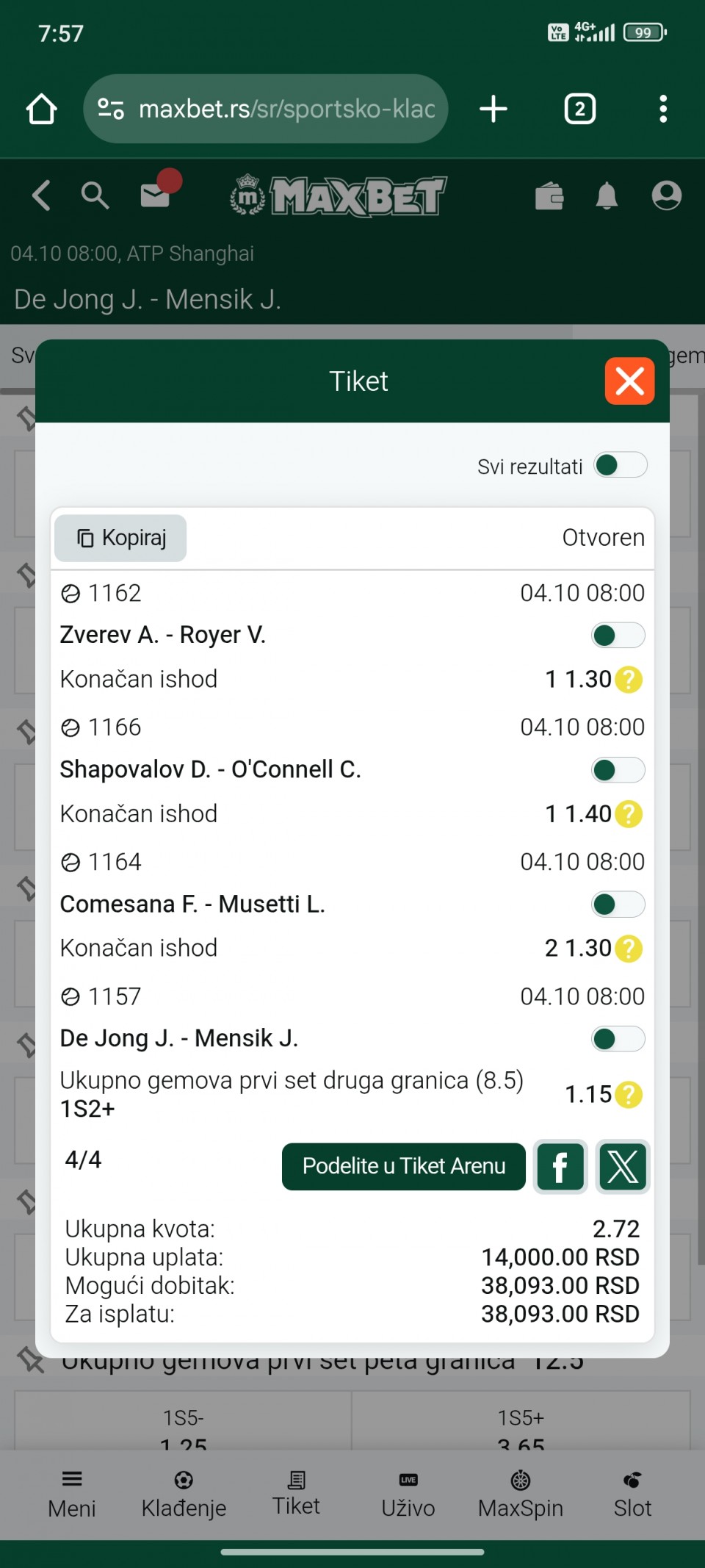Share the ticket on Facebook
The width and height of the screenshot is (705, 1568).
point(560,1166)
